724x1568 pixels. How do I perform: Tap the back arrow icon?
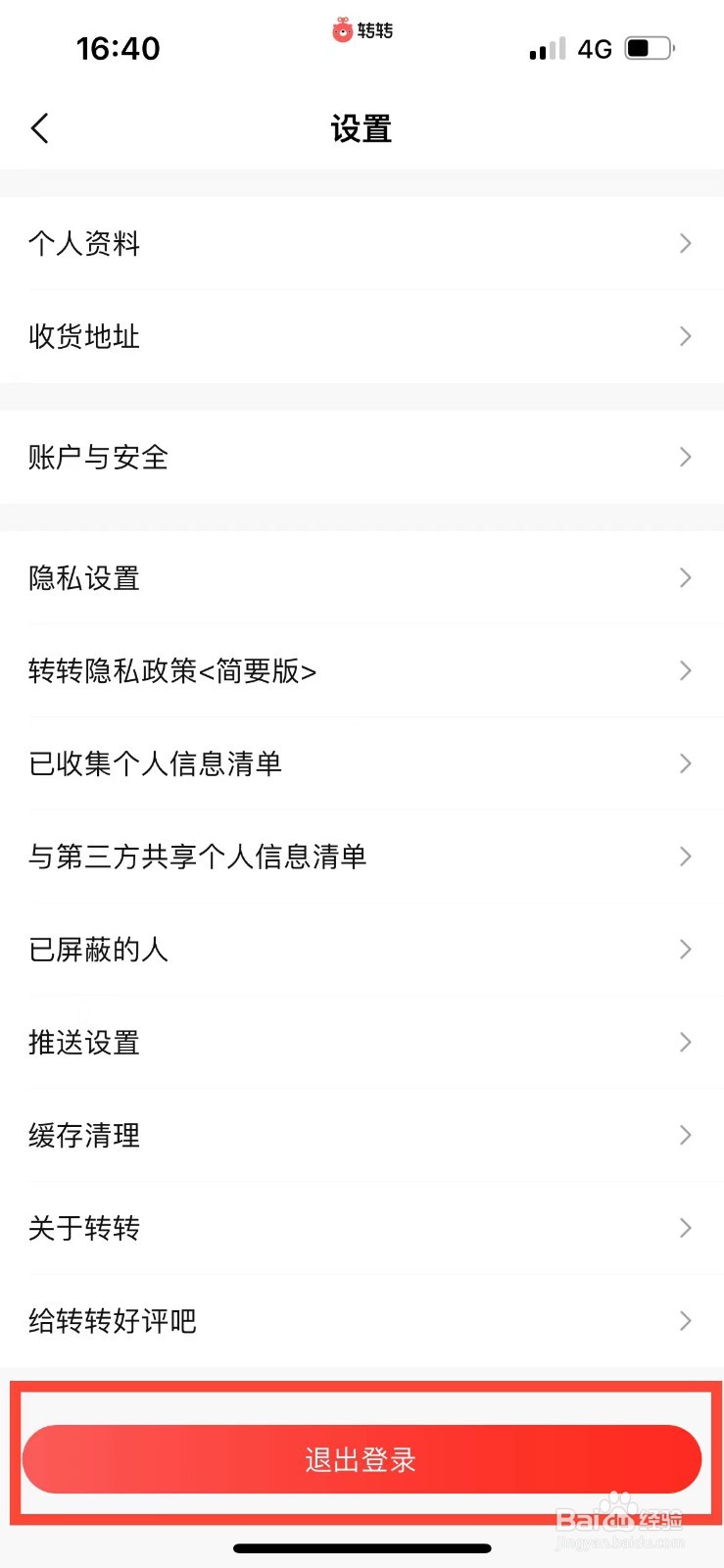[x=39, y=127]
